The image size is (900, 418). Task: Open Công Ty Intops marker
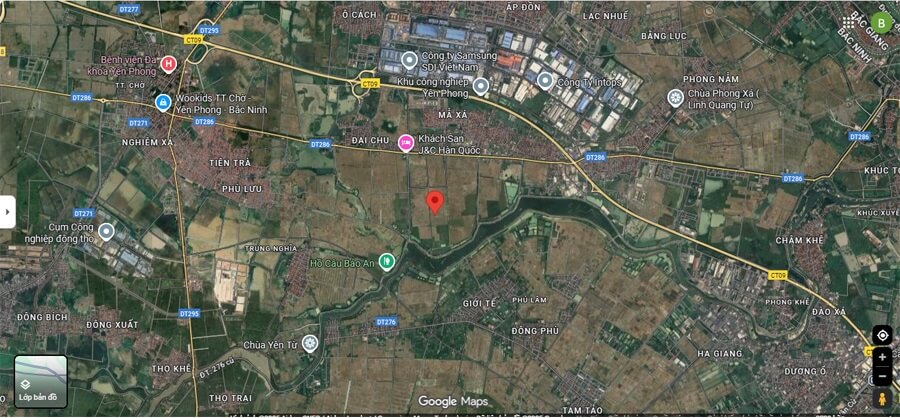(545, 79)
